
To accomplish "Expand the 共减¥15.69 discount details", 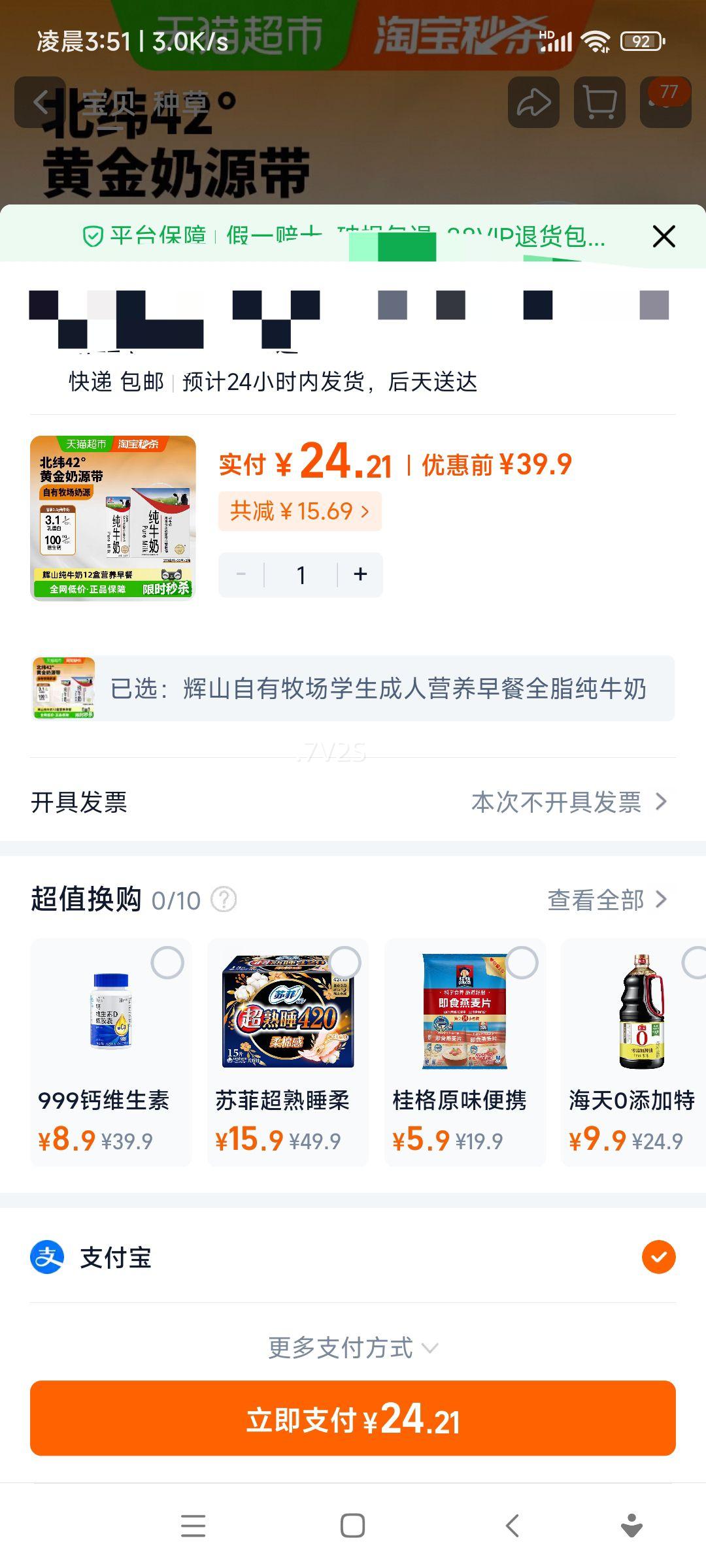I will (x=302, y=512).
